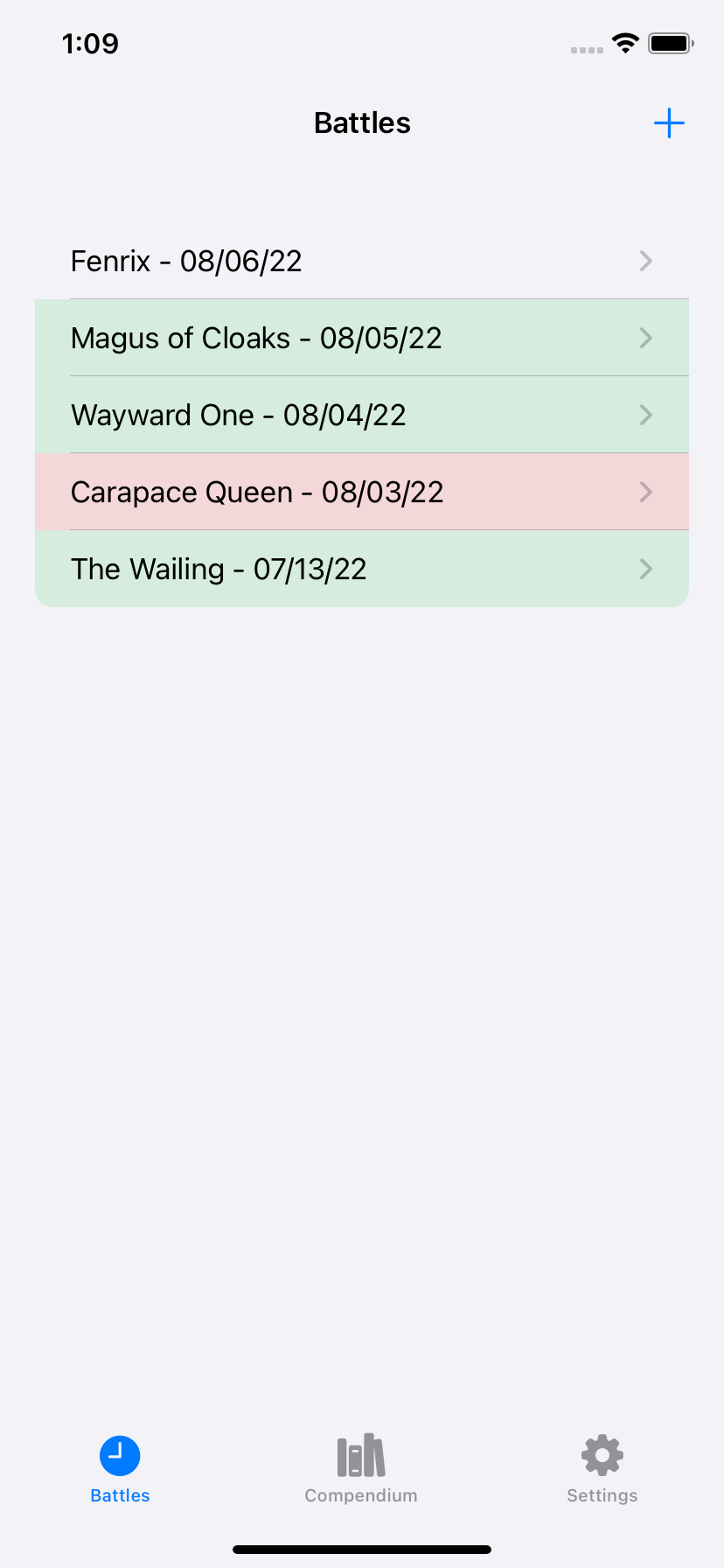724x1568 pixels.
Task: Open The Wailing battle from 07/13/22
Action: 362,569
